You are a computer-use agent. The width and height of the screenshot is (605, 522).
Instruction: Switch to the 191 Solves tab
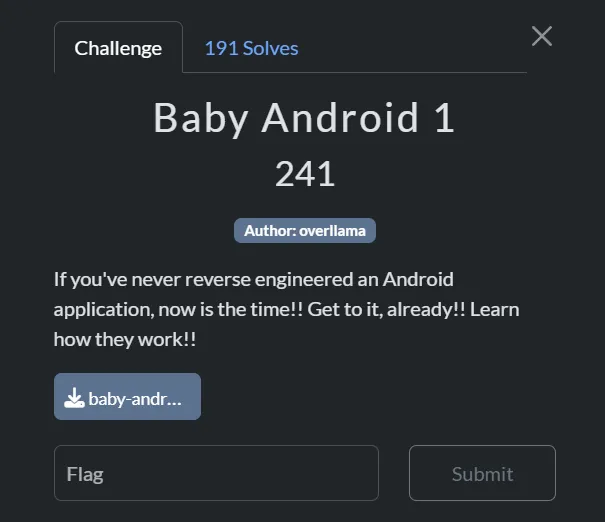click(x=251, y=48)
